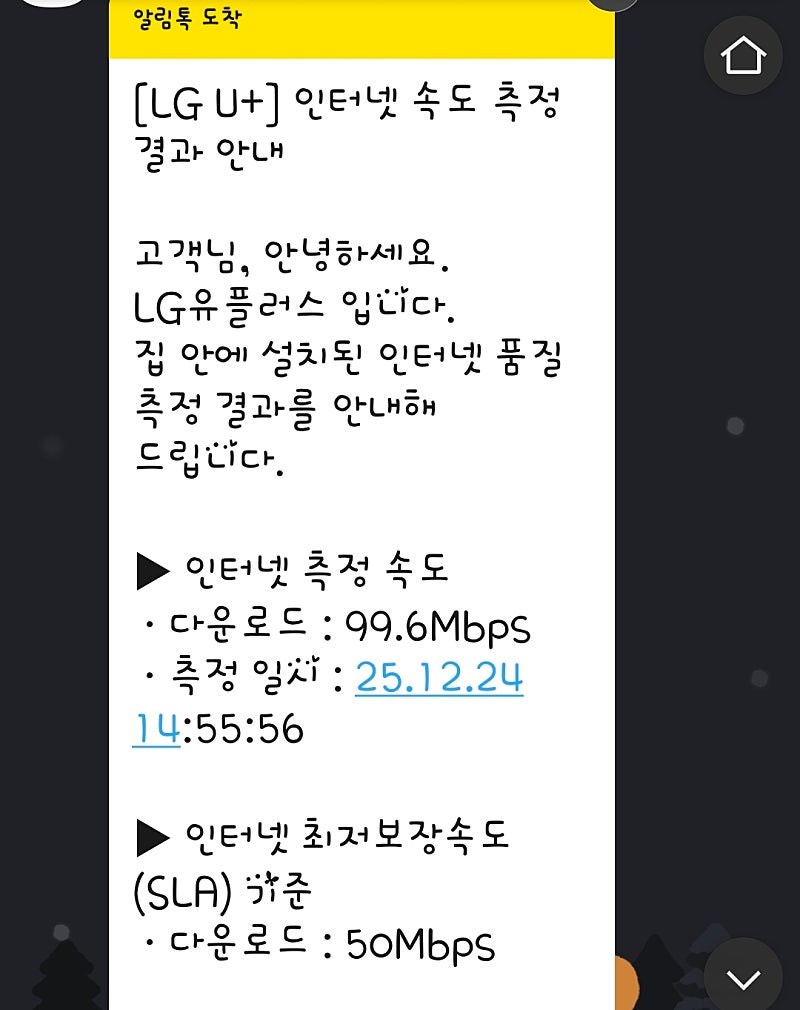
Task: Jump to bottom with the down chevron
Action: coord(743,977)
